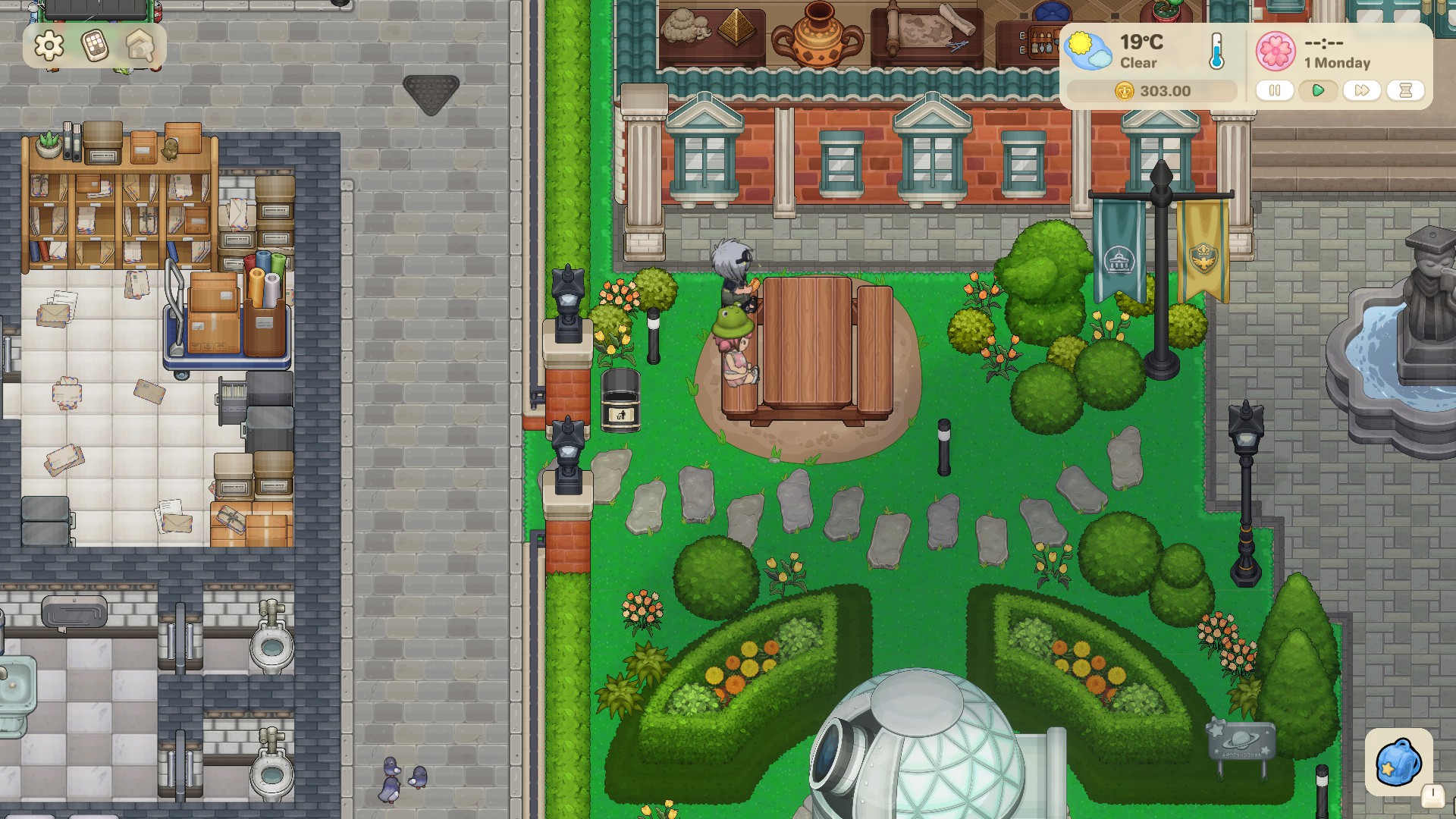
Task: Open the blue backpack inventory
Action: click(x=1398, y=762)
